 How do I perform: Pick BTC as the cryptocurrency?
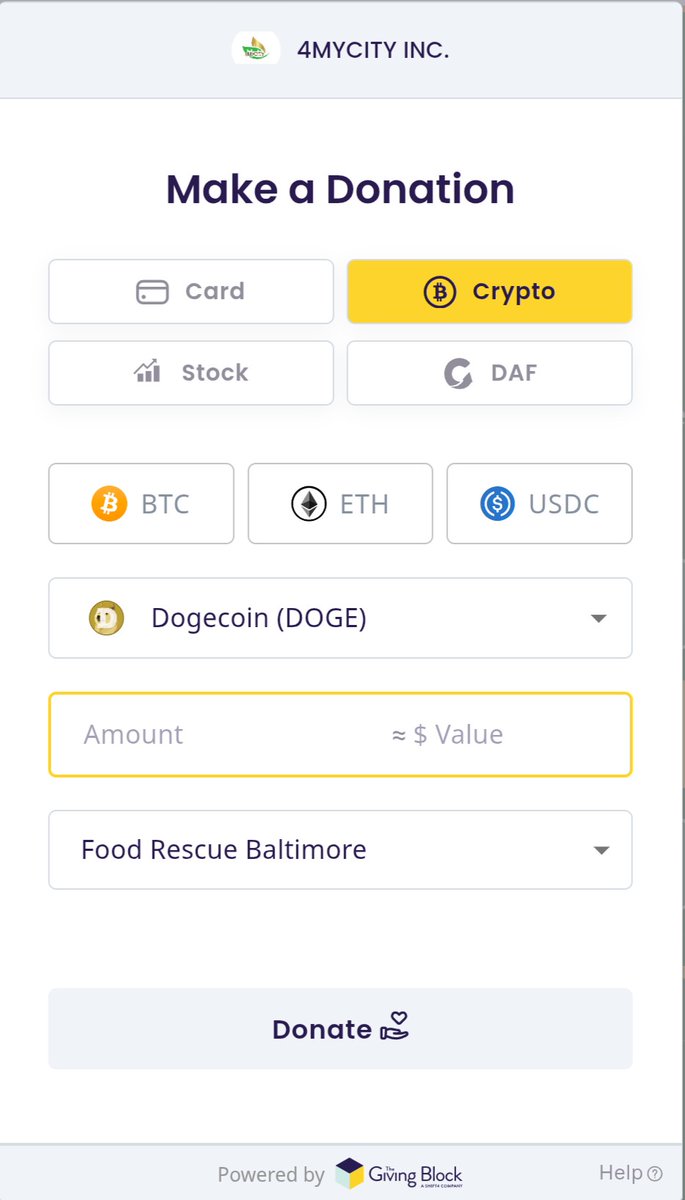tap(141, 504)
